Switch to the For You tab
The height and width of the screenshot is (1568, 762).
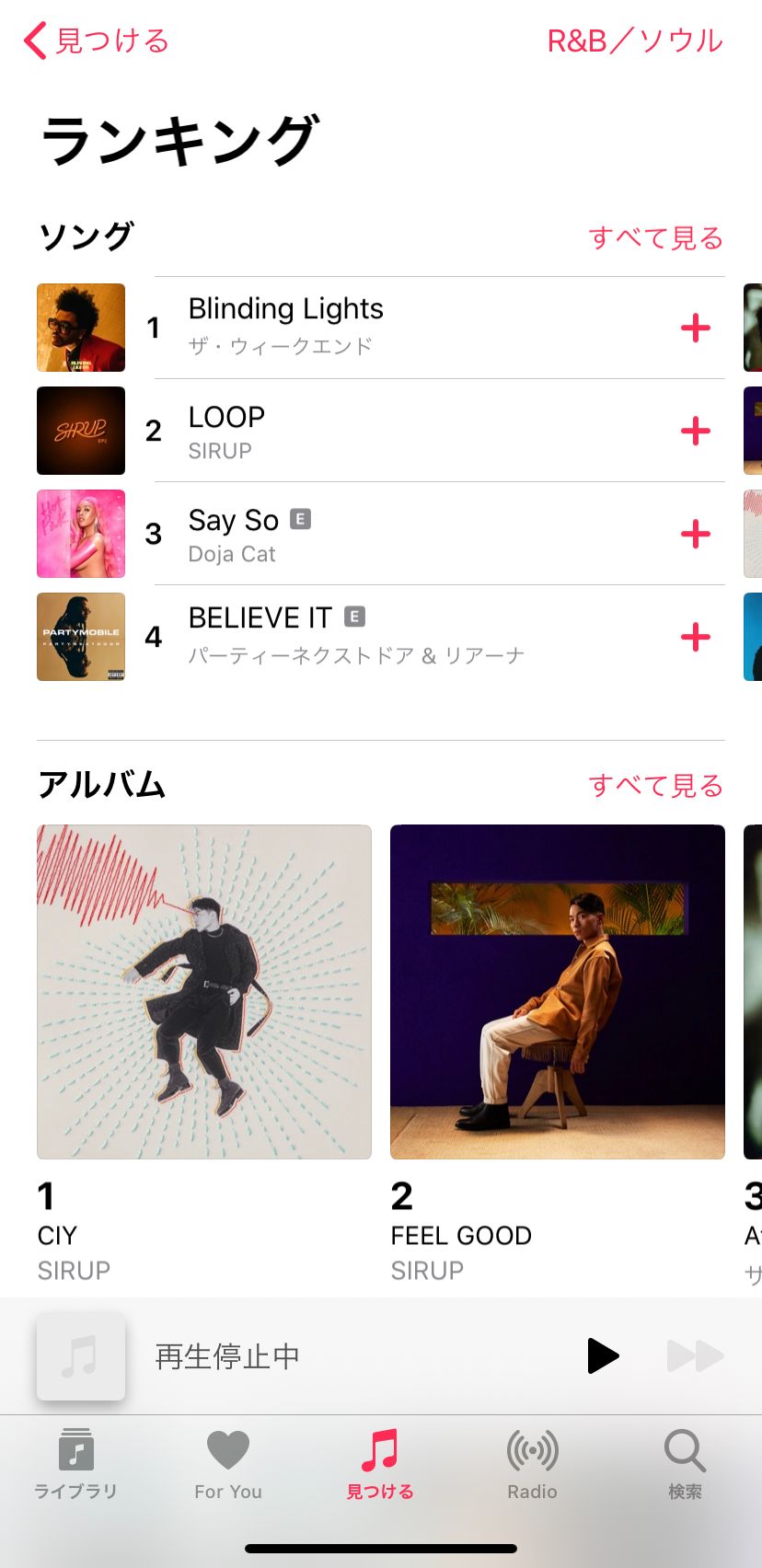(228, 1465)
